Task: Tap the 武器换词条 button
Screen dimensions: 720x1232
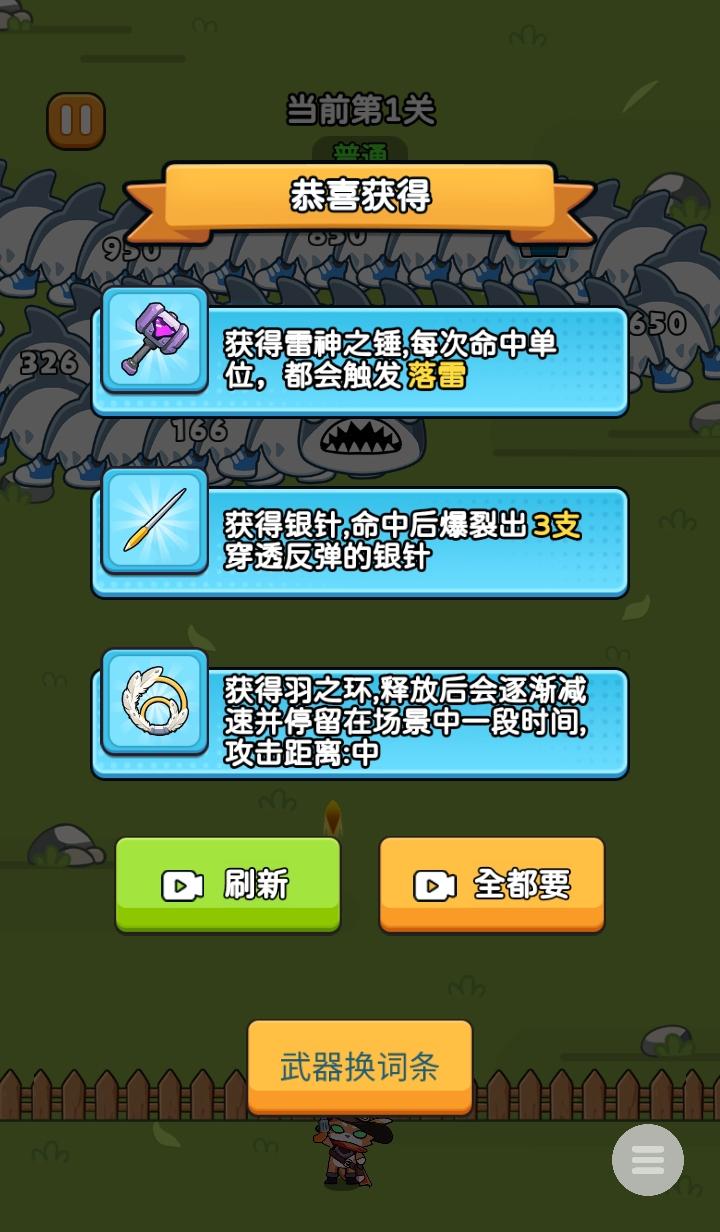Action: 360,1066
